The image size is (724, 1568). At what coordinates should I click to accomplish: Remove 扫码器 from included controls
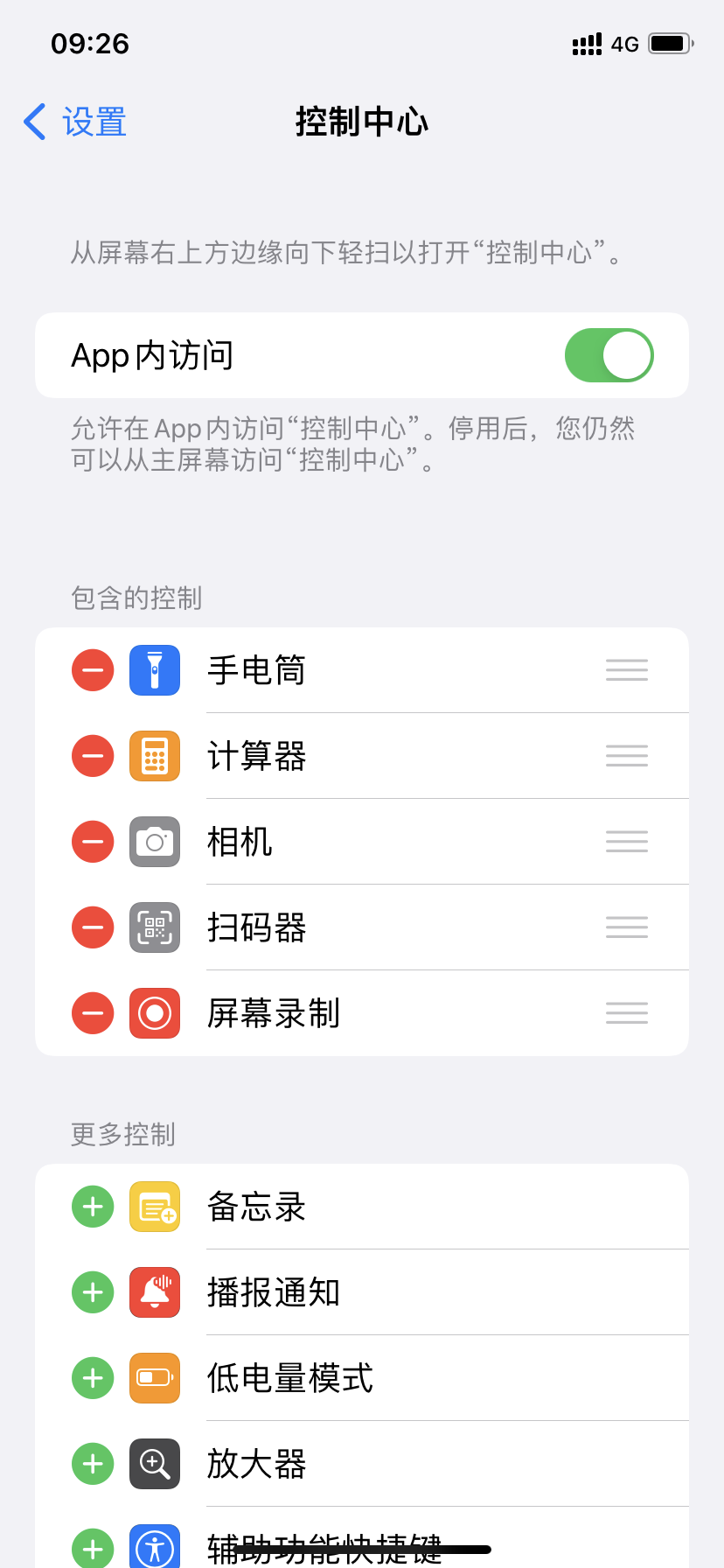[93, 927]
